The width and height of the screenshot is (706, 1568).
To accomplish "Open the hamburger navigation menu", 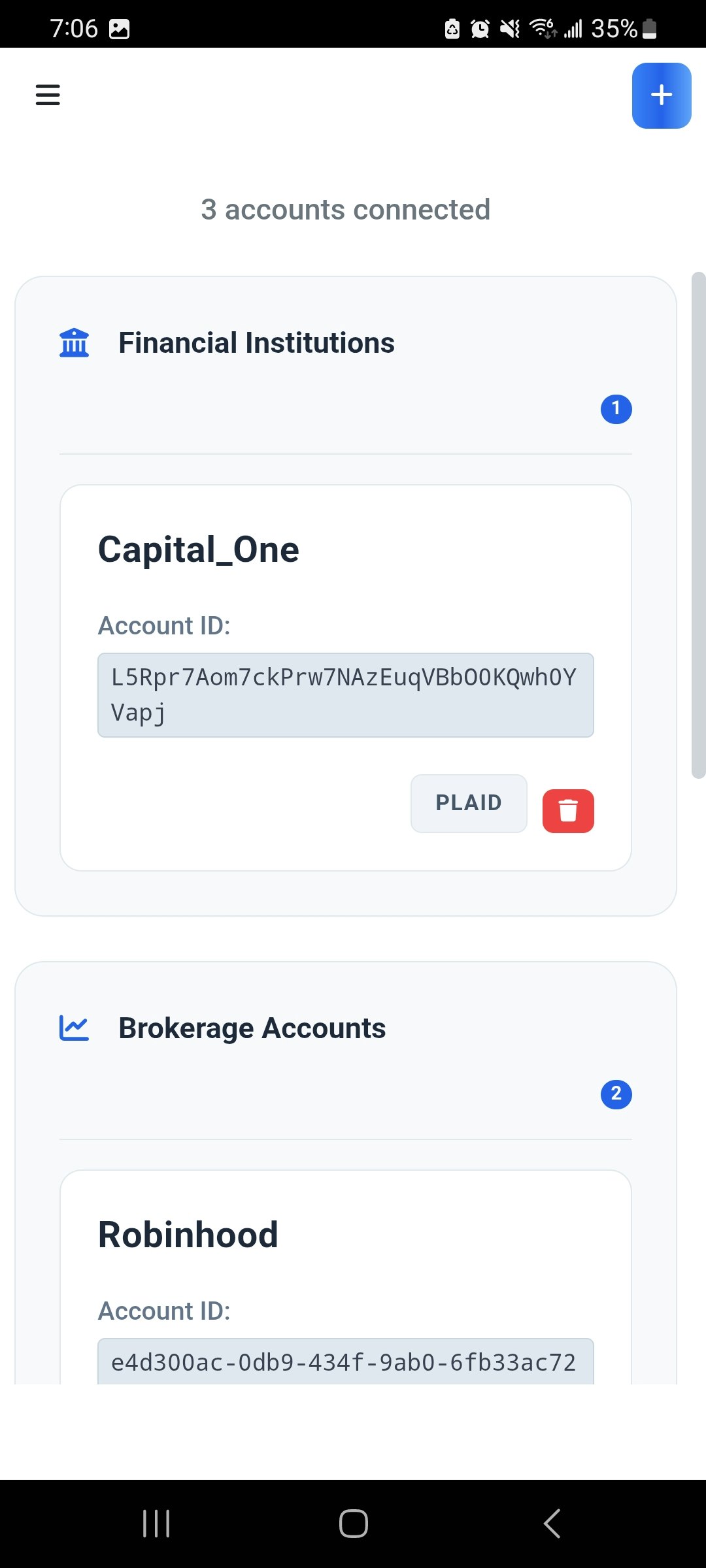I will [x=48, y=95].
